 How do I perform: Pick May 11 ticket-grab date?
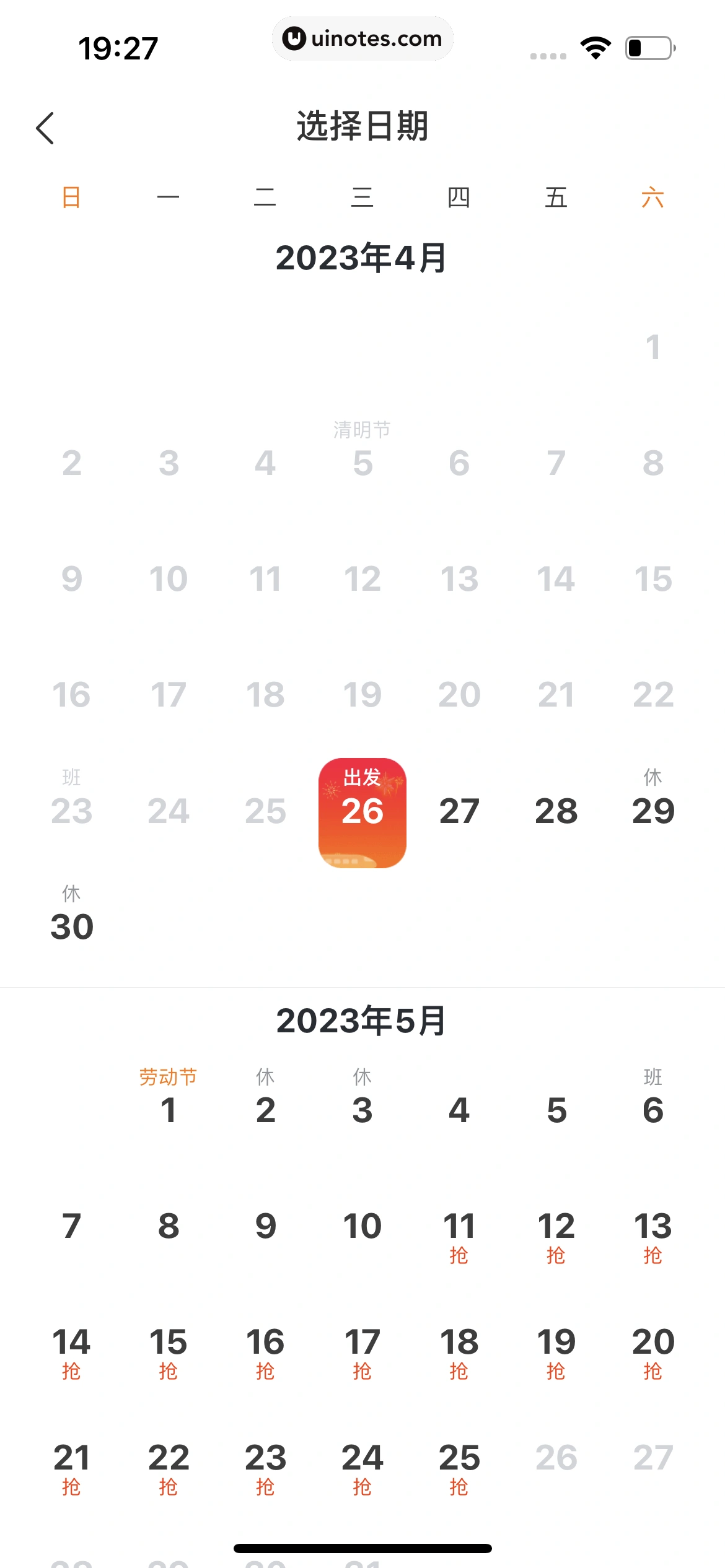[x=459, y=1235]
